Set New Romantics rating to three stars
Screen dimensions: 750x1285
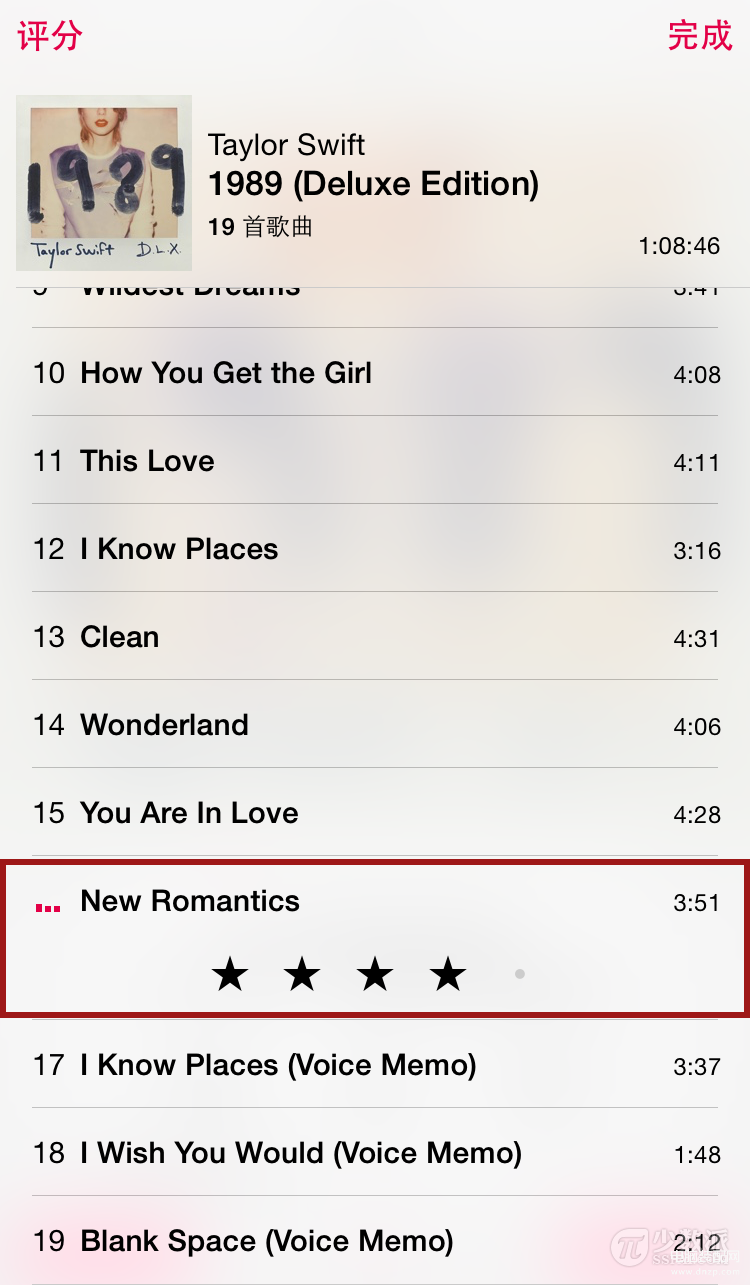(375, 973)
